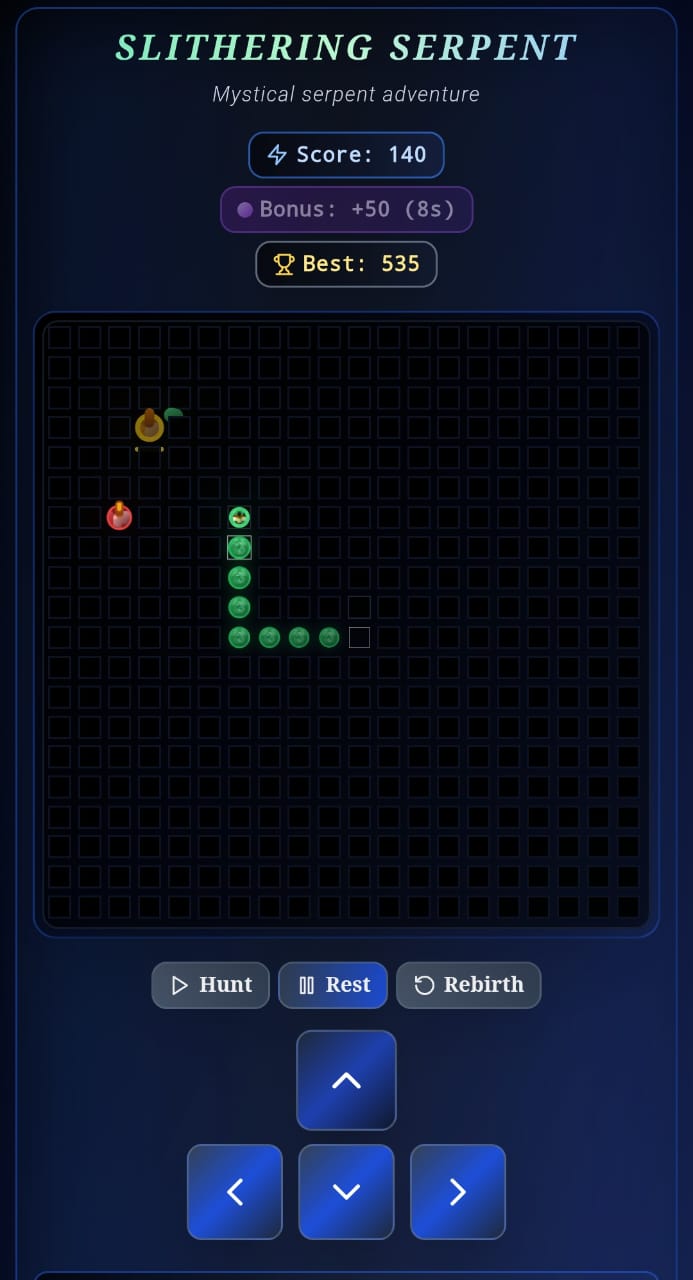Viewport: 693px width, 1280px height.
Task: Steer the serpent up with the arrow
Action: (346, 1080)
